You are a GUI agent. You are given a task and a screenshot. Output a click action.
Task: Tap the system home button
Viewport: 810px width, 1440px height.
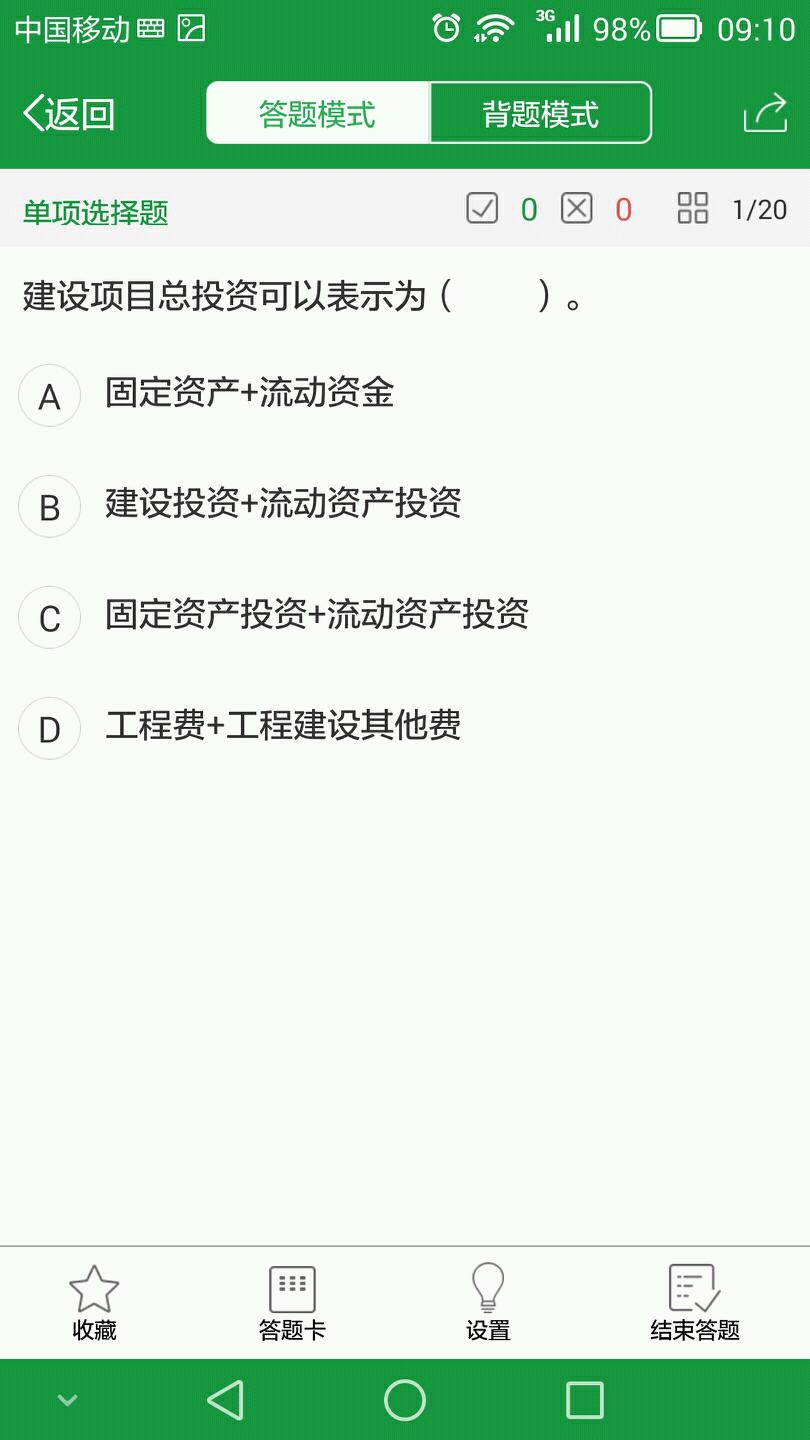pyautogui.click(x=405, y=1400)
